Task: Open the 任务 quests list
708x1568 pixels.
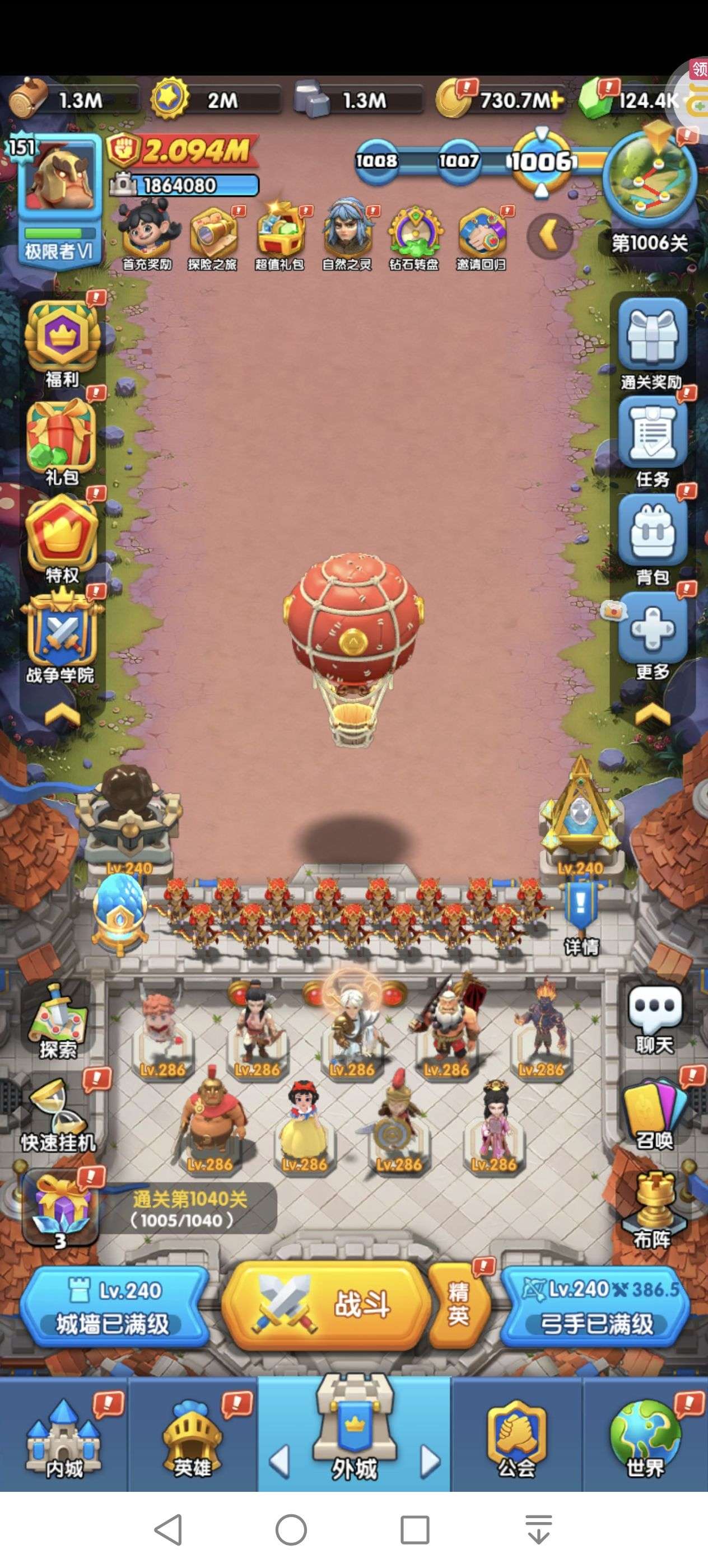Action: coord(652,442)
